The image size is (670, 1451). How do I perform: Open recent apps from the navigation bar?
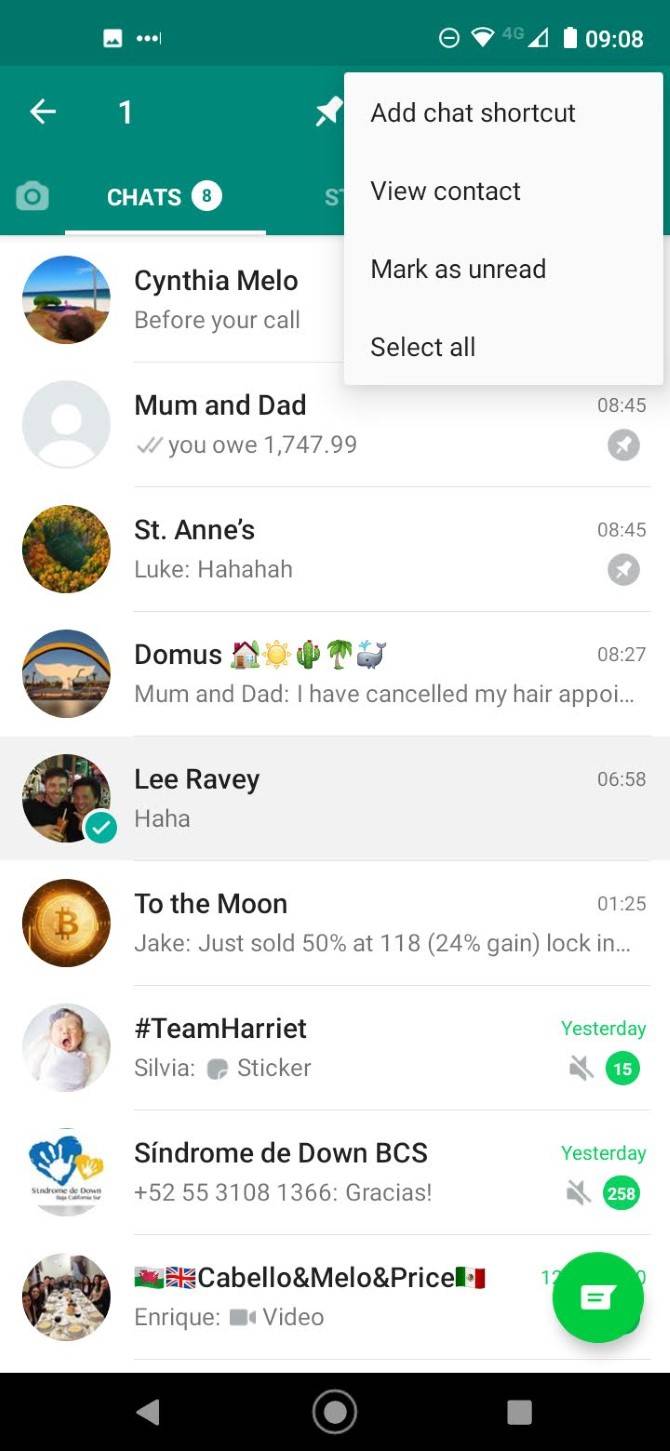(x=519, y=1411)
